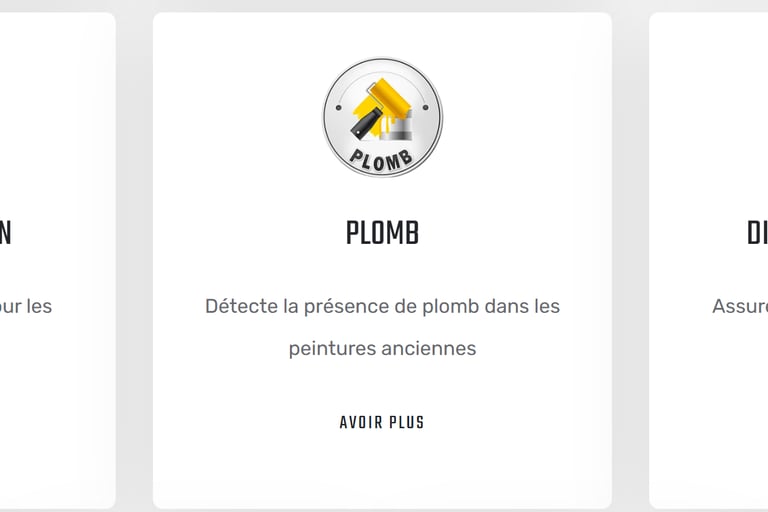This screenshot has width=768, height=512.
Task: Open the AVOIR PLUS link under Plomb
Action: 382,422
